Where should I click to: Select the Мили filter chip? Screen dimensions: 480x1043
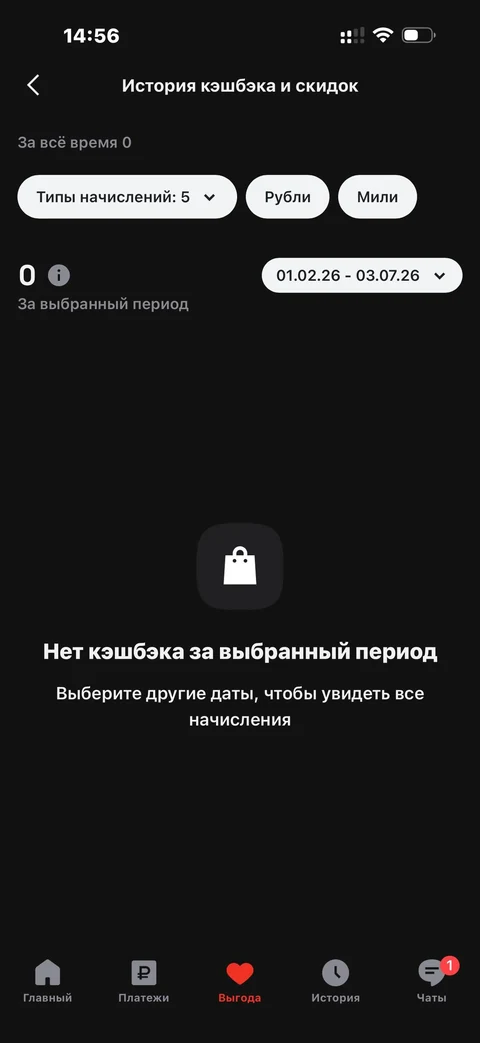point(378,197)
